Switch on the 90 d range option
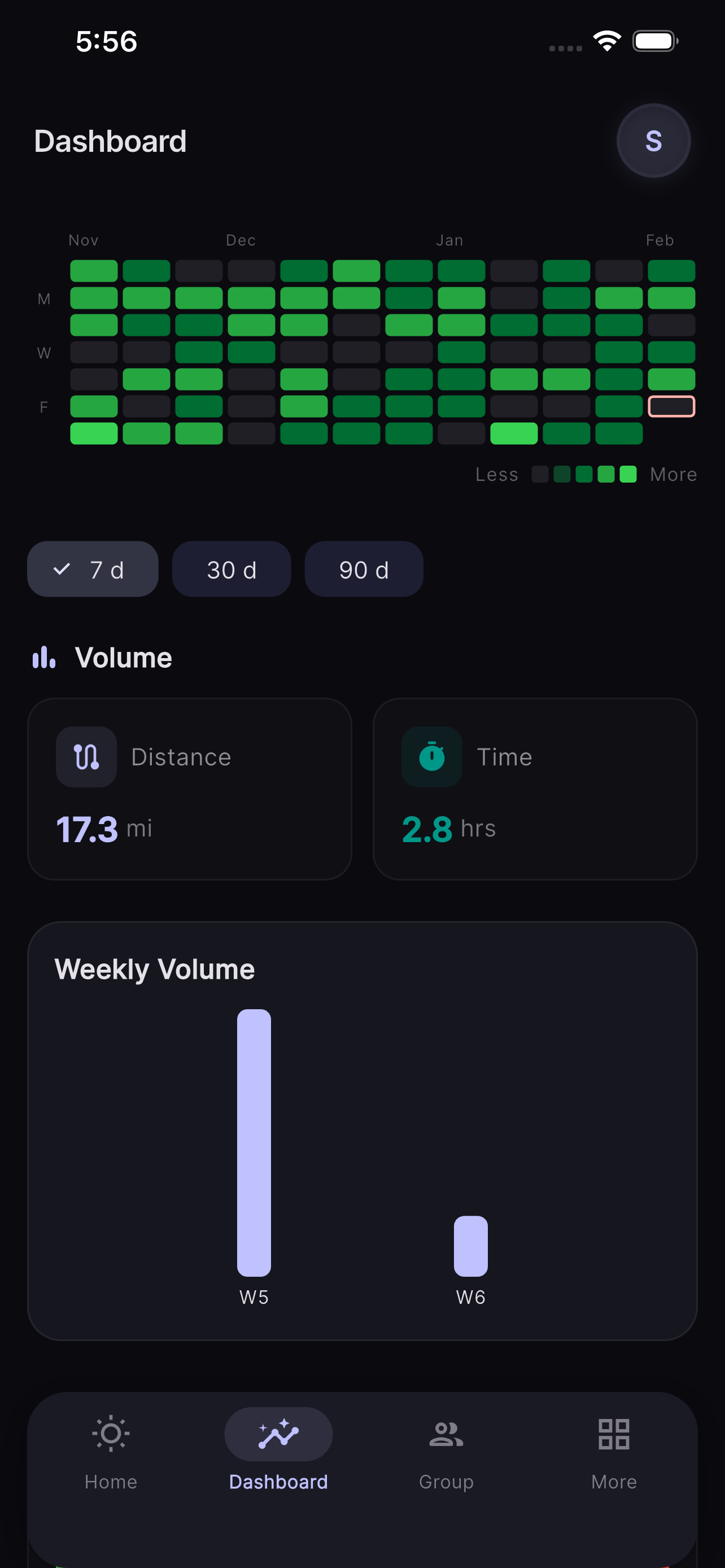This screenshot has width=725, height=1568. click(364, 568)
